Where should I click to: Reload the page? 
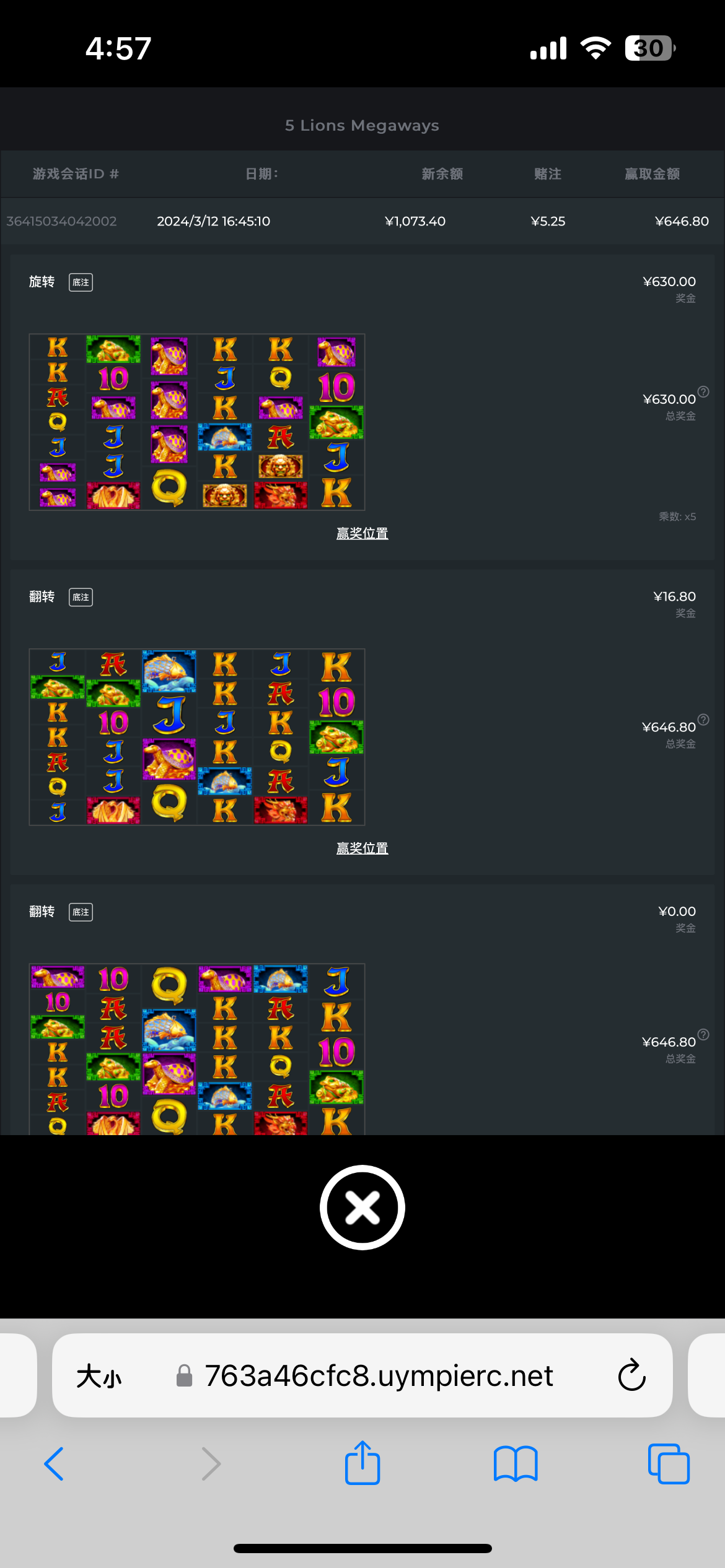pos(631,1376)
